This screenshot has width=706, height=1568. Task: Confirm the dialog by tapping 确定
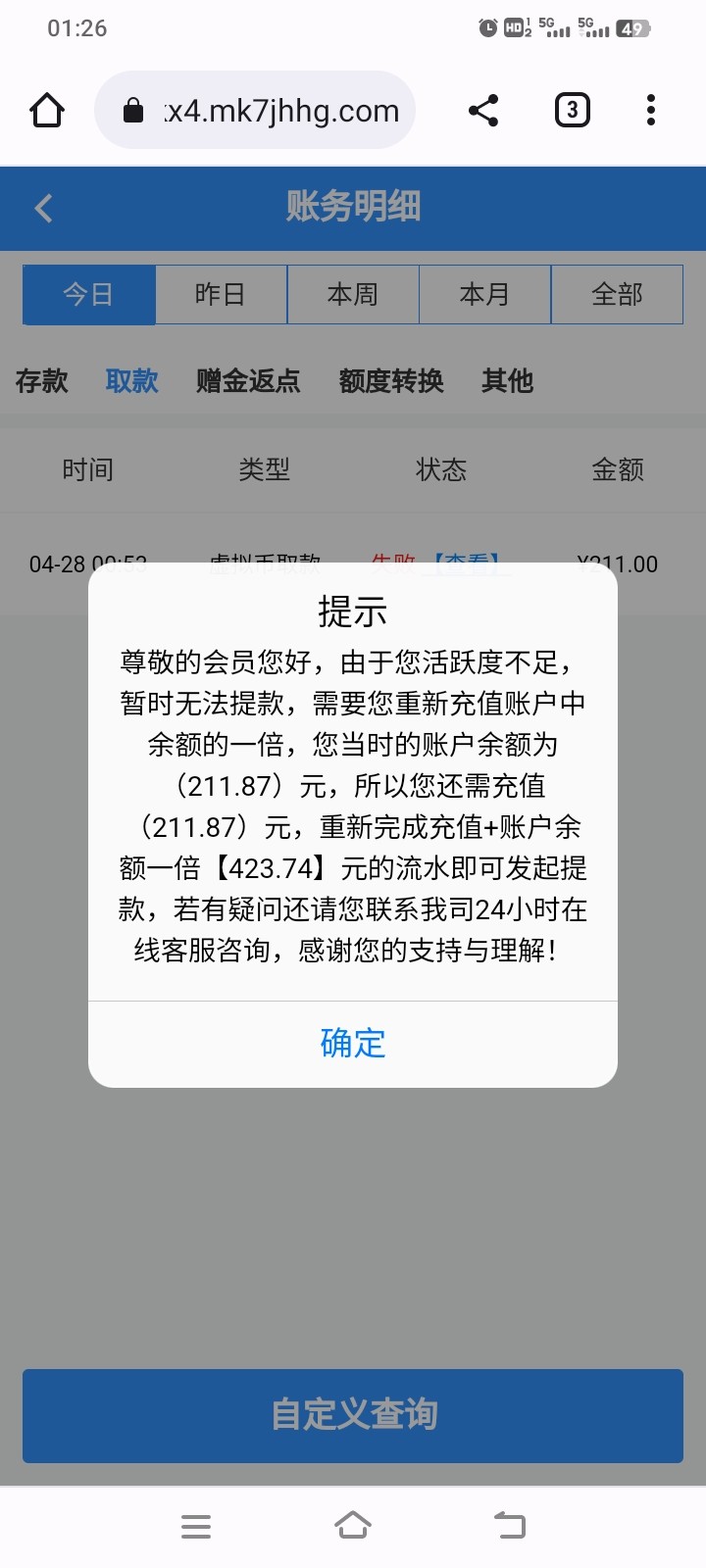353,1044
